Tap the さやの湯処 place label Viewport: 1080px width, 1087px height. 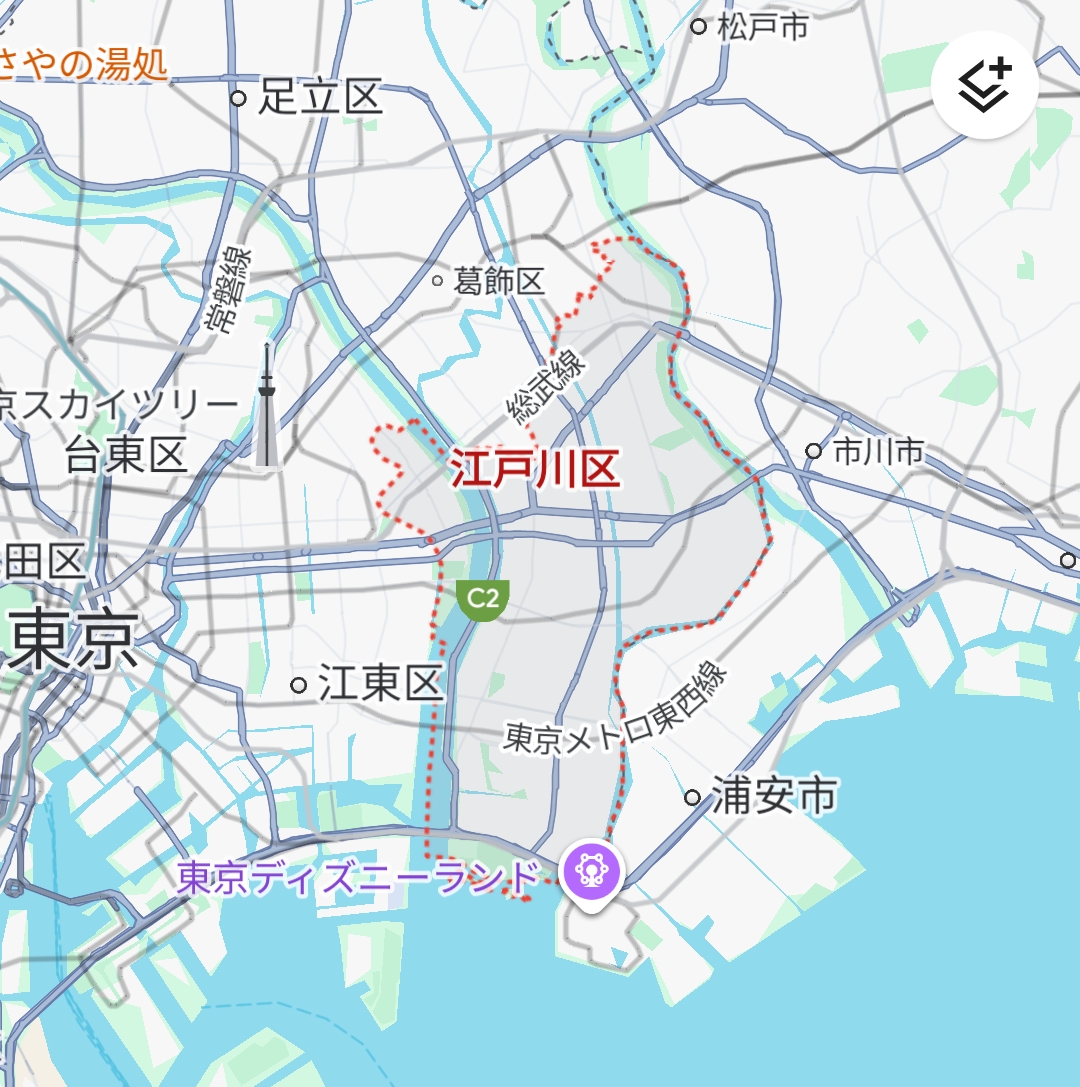point(84,64)
